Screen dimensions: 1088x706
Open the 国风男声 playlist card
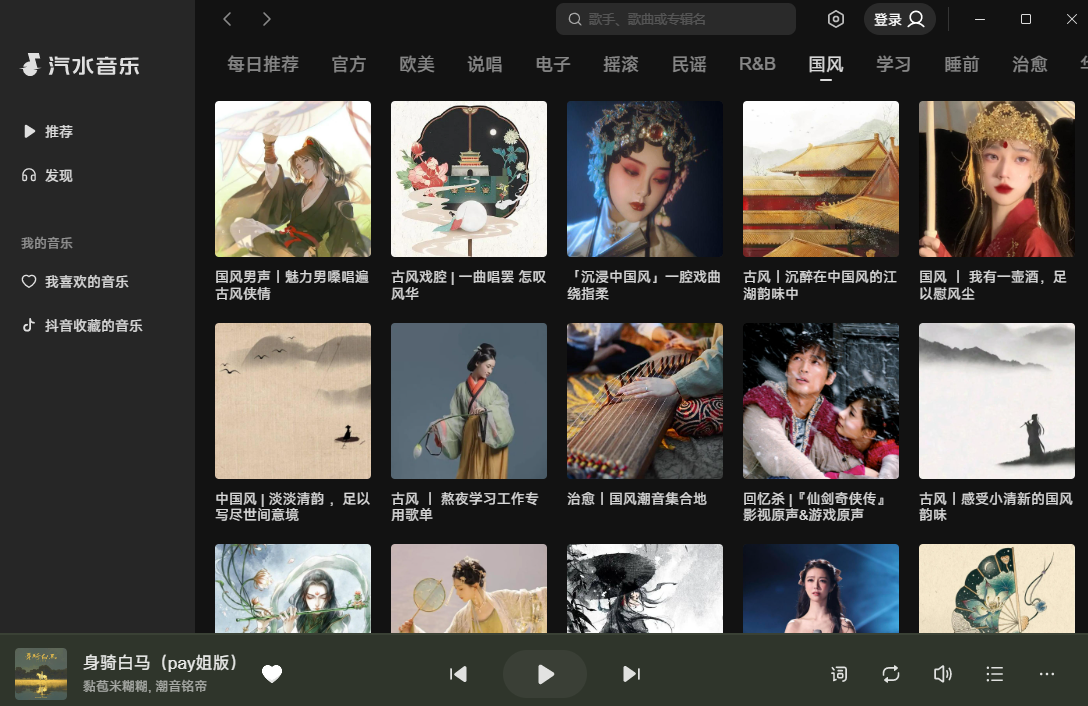293,179
